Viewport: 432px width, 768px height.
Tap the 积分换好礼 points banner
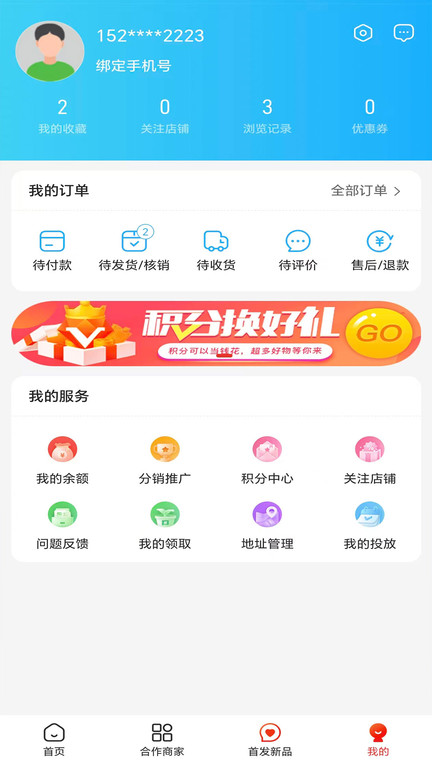(216, 333)
